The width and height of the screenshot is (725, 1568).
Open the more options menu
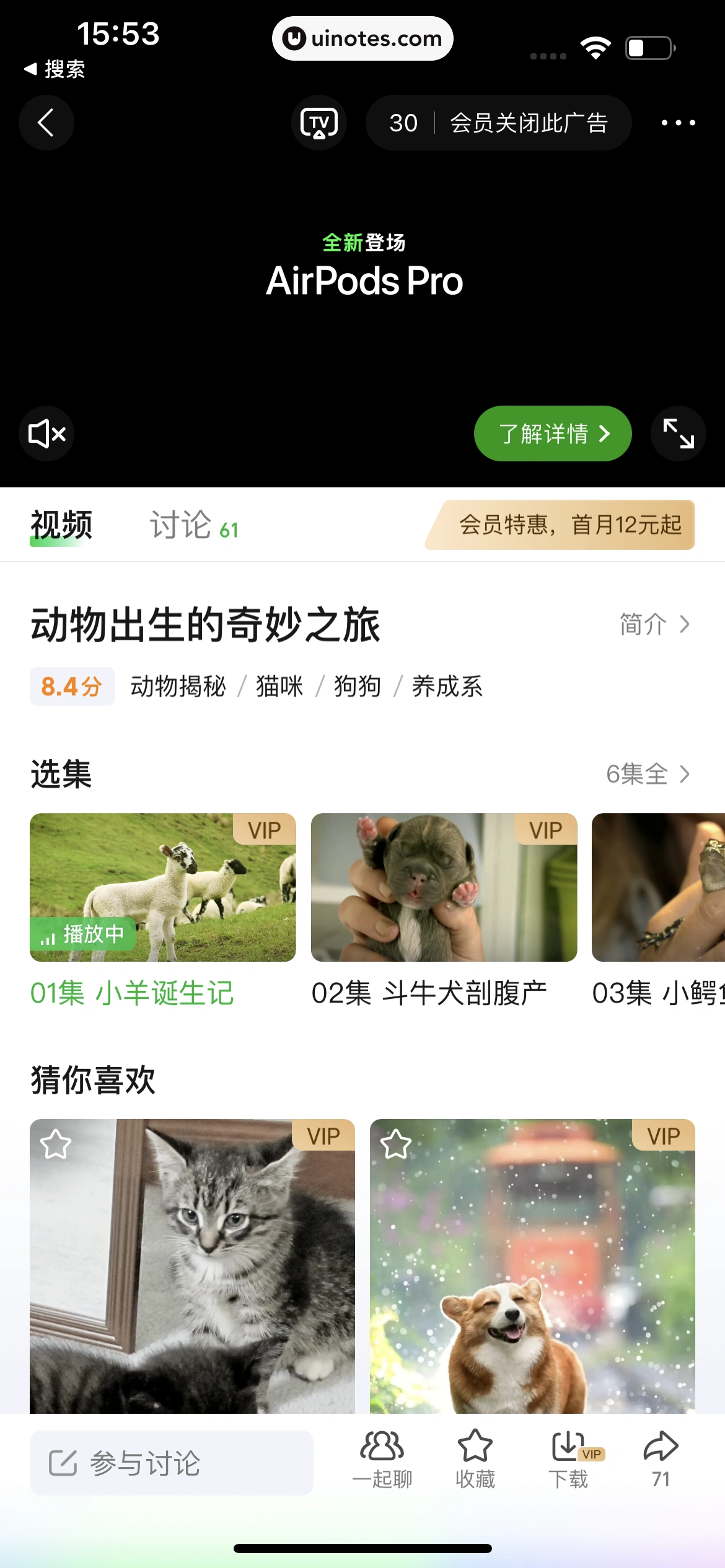(x=677, y=123)
